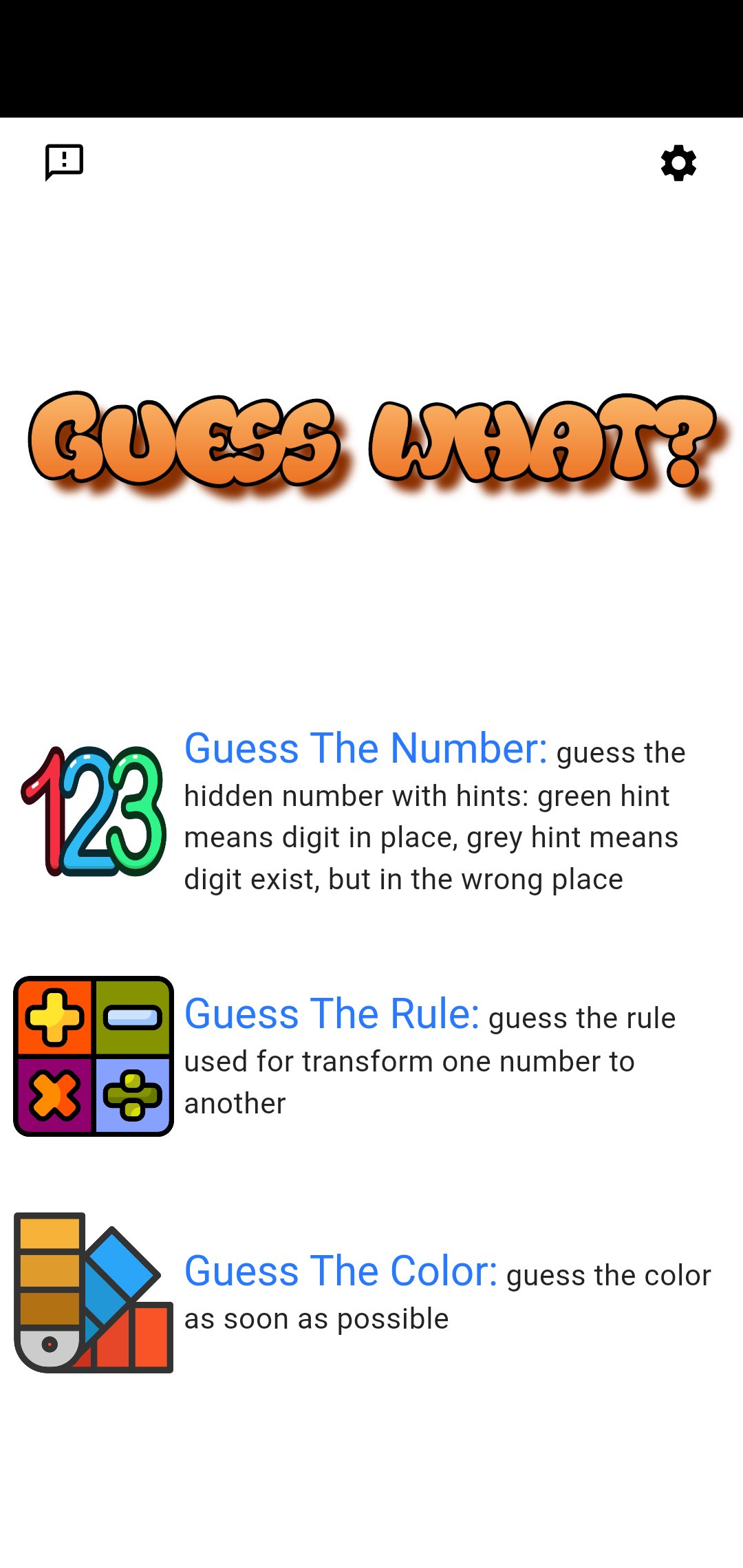This screenshot has width=743, height=1568.
Task: Open the settings gear icon
Action: (x=678, y=164)
